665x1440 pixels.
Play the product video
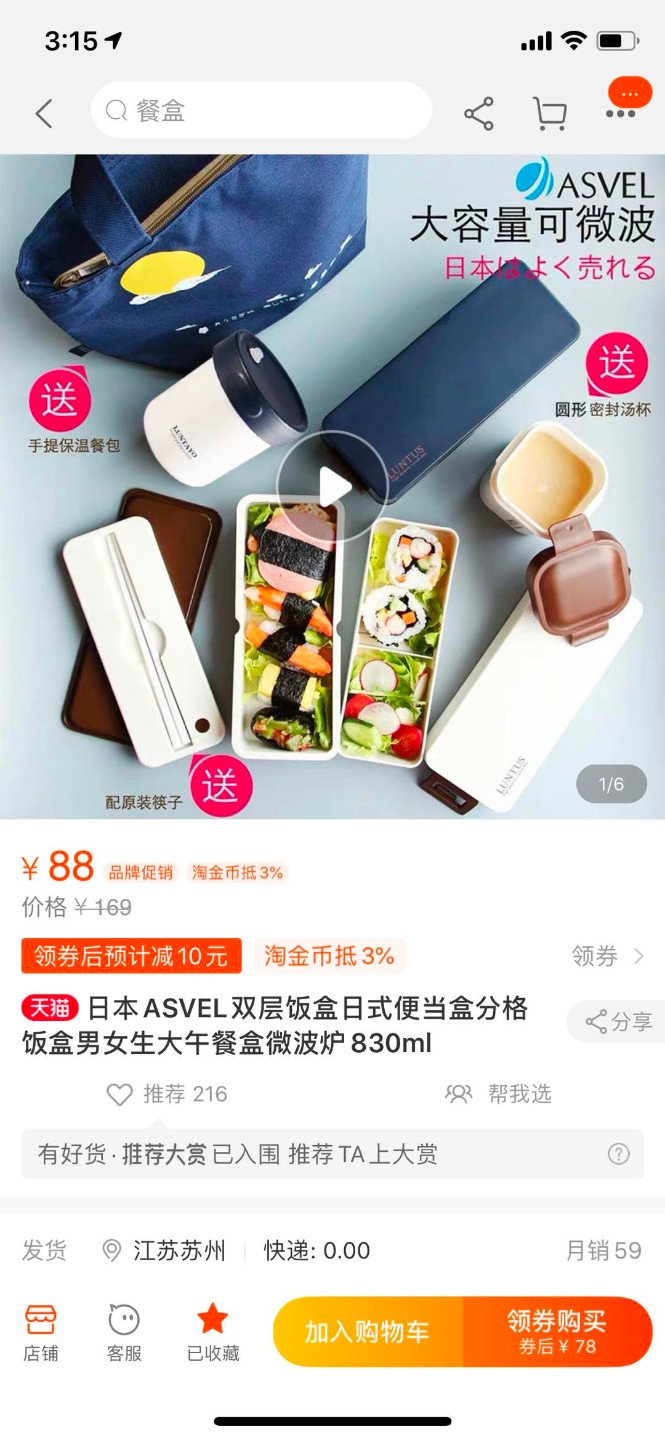tap(331, 487)
